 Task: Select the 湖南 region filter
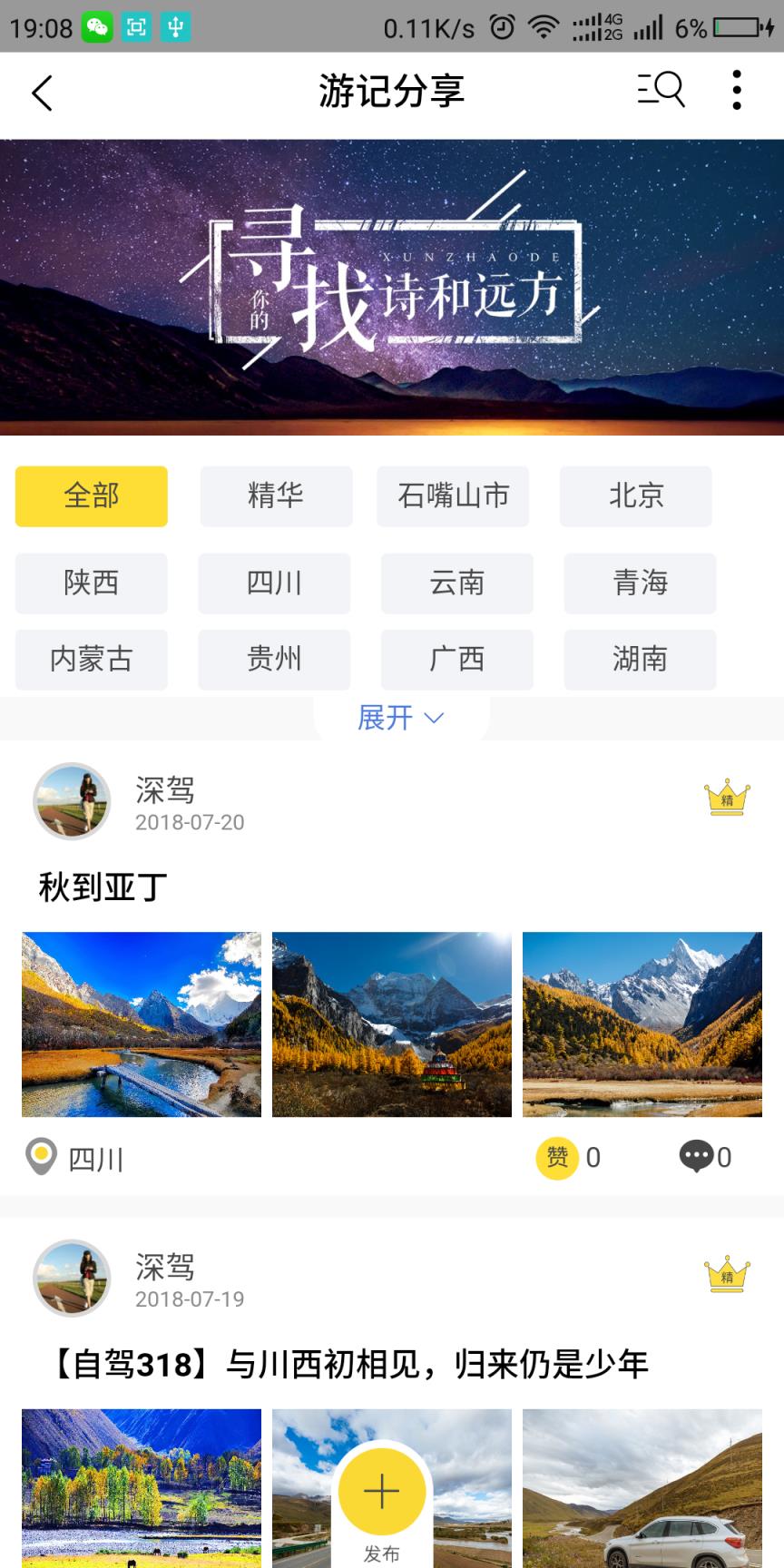pyautogui.click(x=640, y=660)
